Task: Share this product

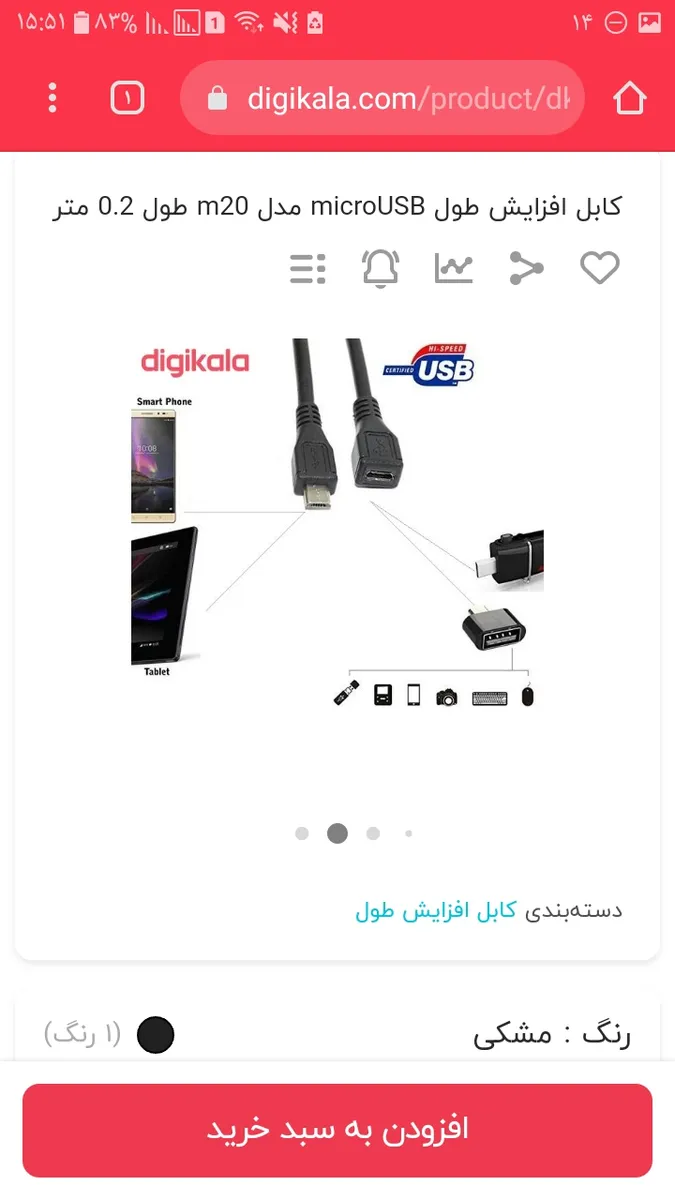Action: pyautogui.click(x=526, y=268)
